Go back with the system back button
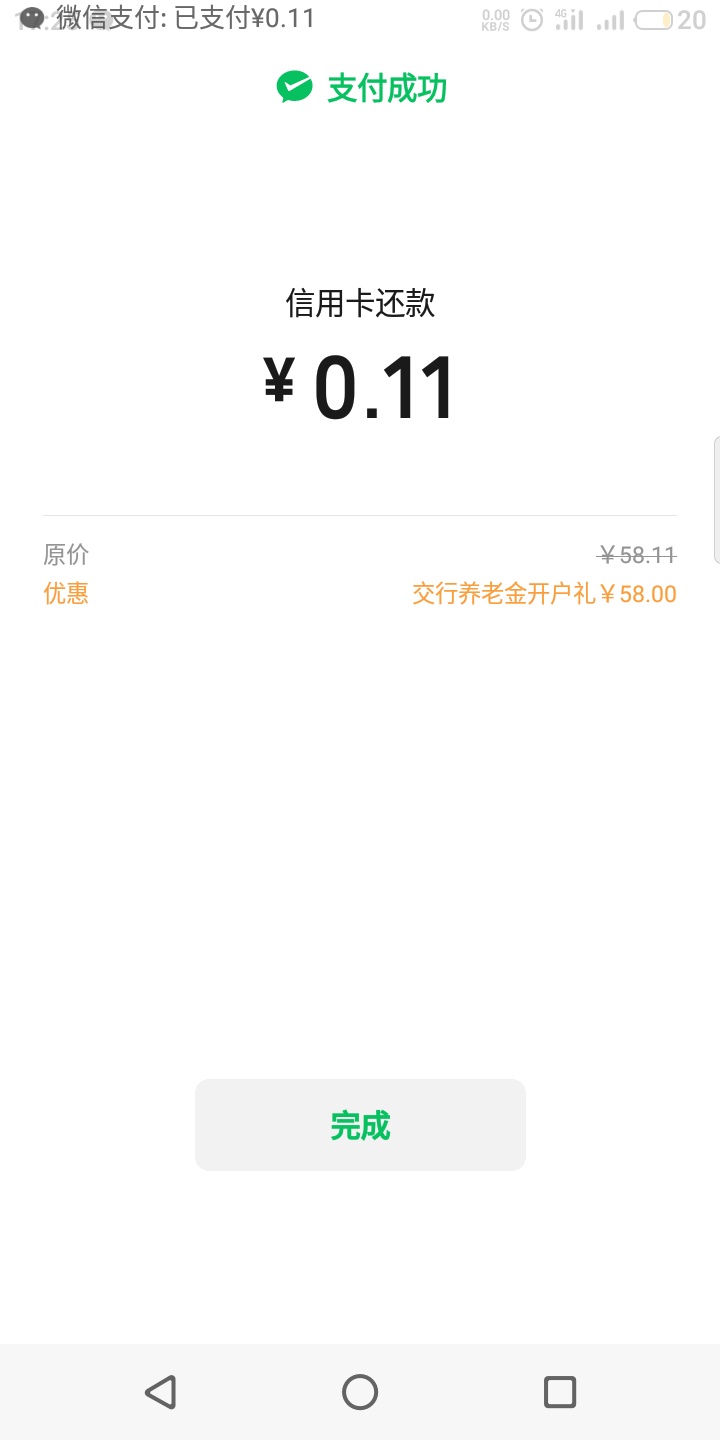Image resolution: width=720 pixels, height=1440 pixels. click(160, 1392)
